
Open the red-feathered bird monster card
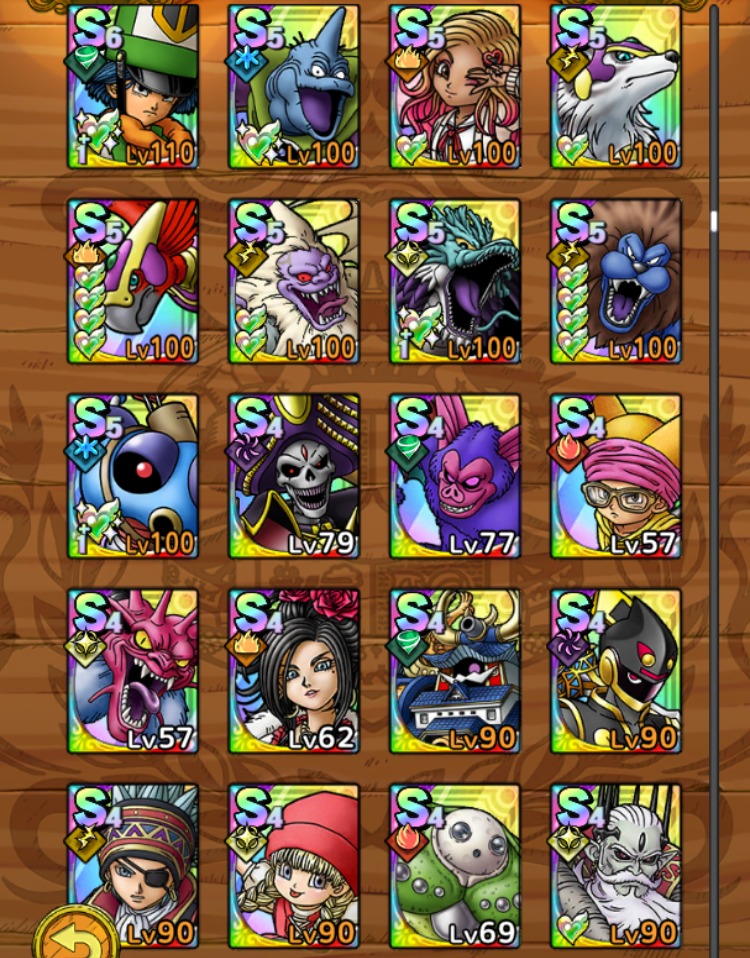pos(133,281)
